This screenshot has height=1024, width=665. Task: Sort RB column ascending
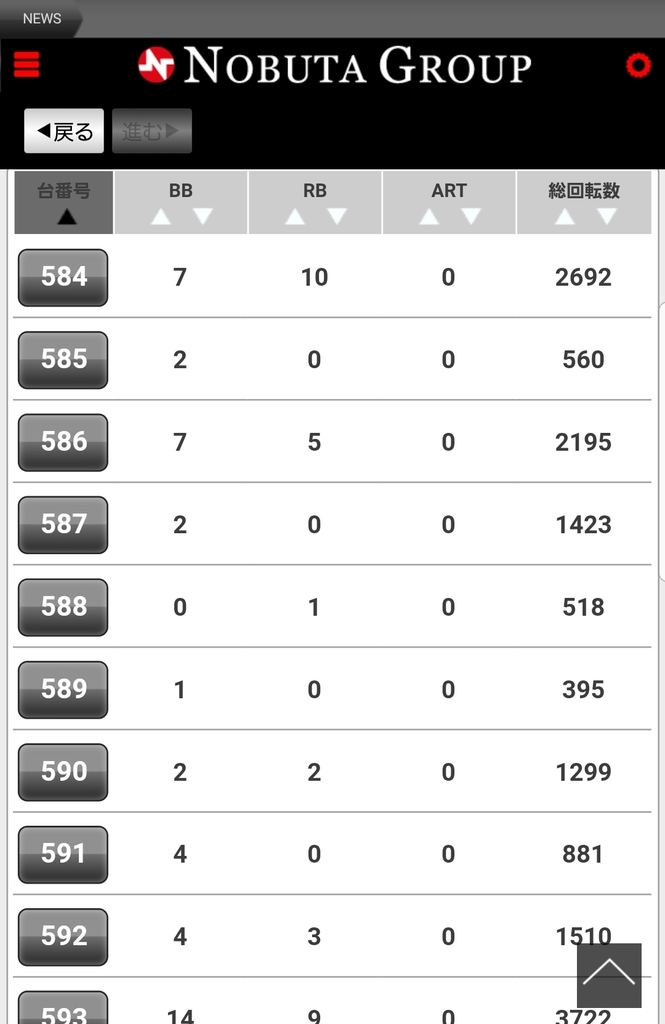[294, 216]
